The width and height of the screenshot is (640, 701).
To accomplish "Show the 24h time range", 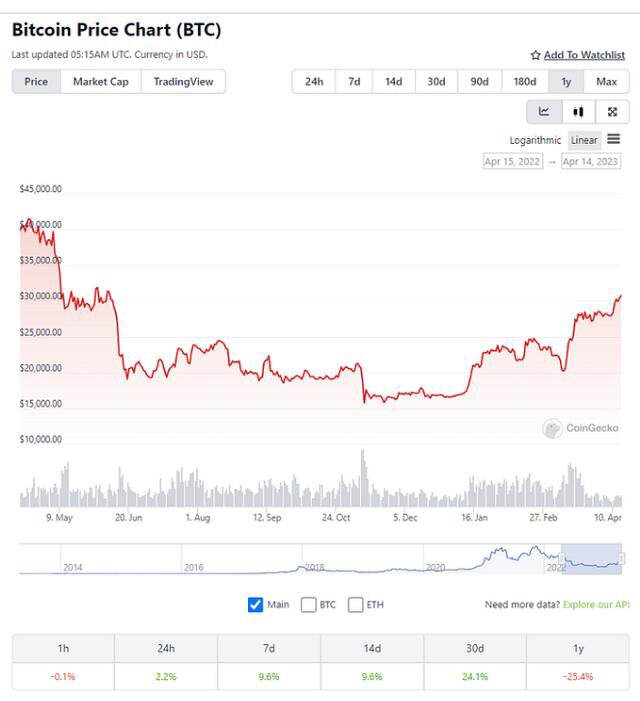I will click(x=314, y=82).
